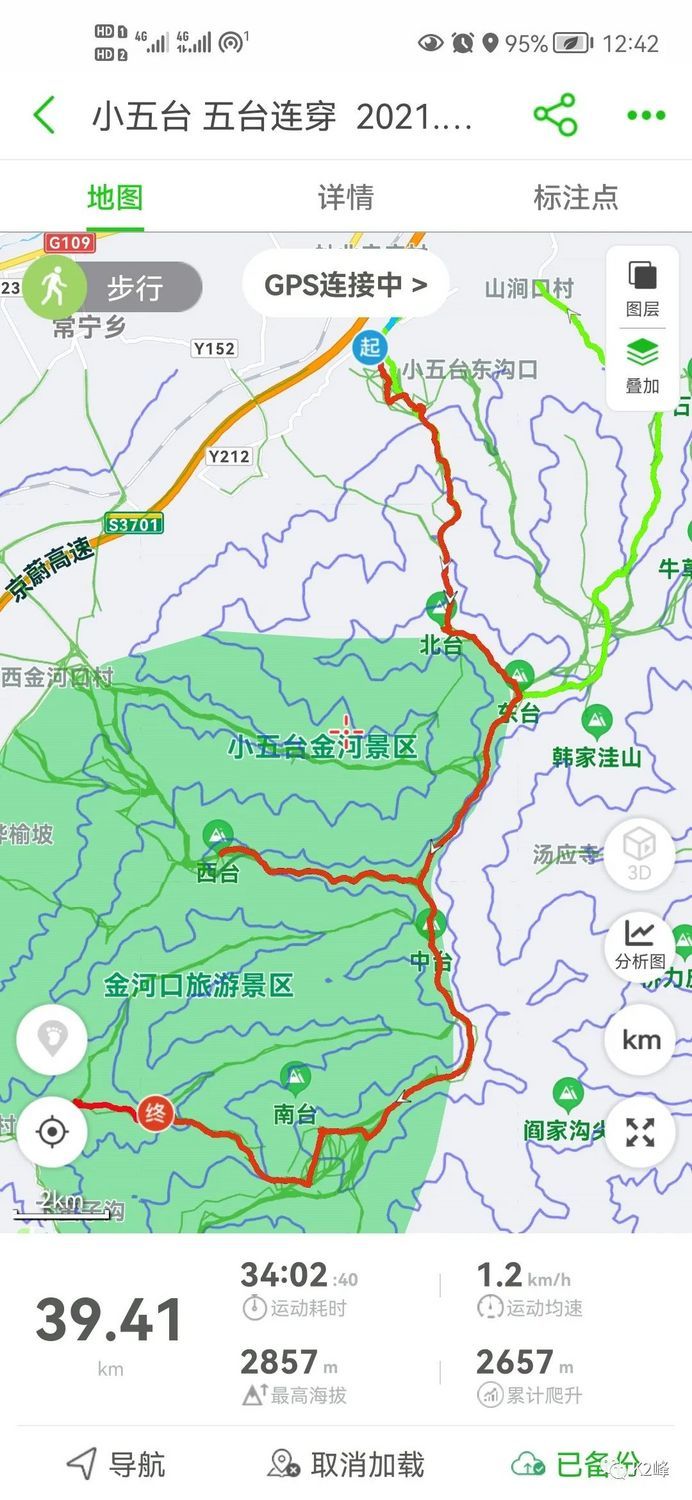Tap the GPS连接中 status chip
692x1500 pixels.
coord(346,285)
